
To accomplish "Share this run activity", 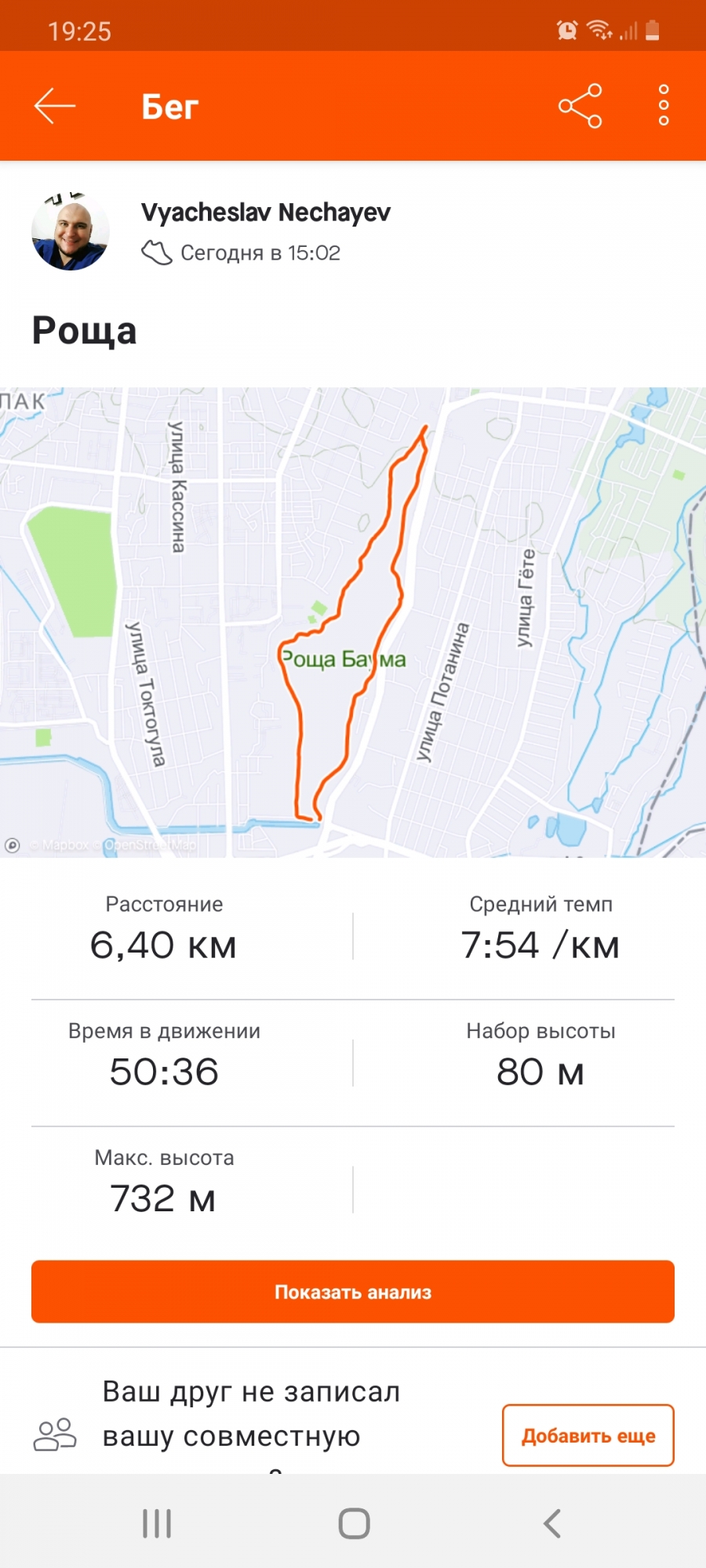I will point(580,106).
